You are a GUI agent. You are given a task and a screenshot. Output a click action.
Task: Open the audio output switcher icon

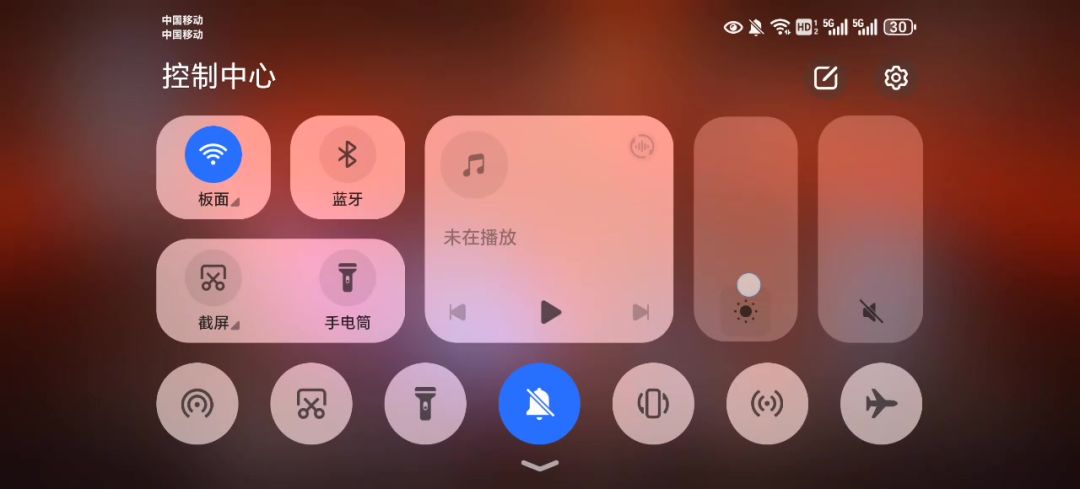click(642, 147)
